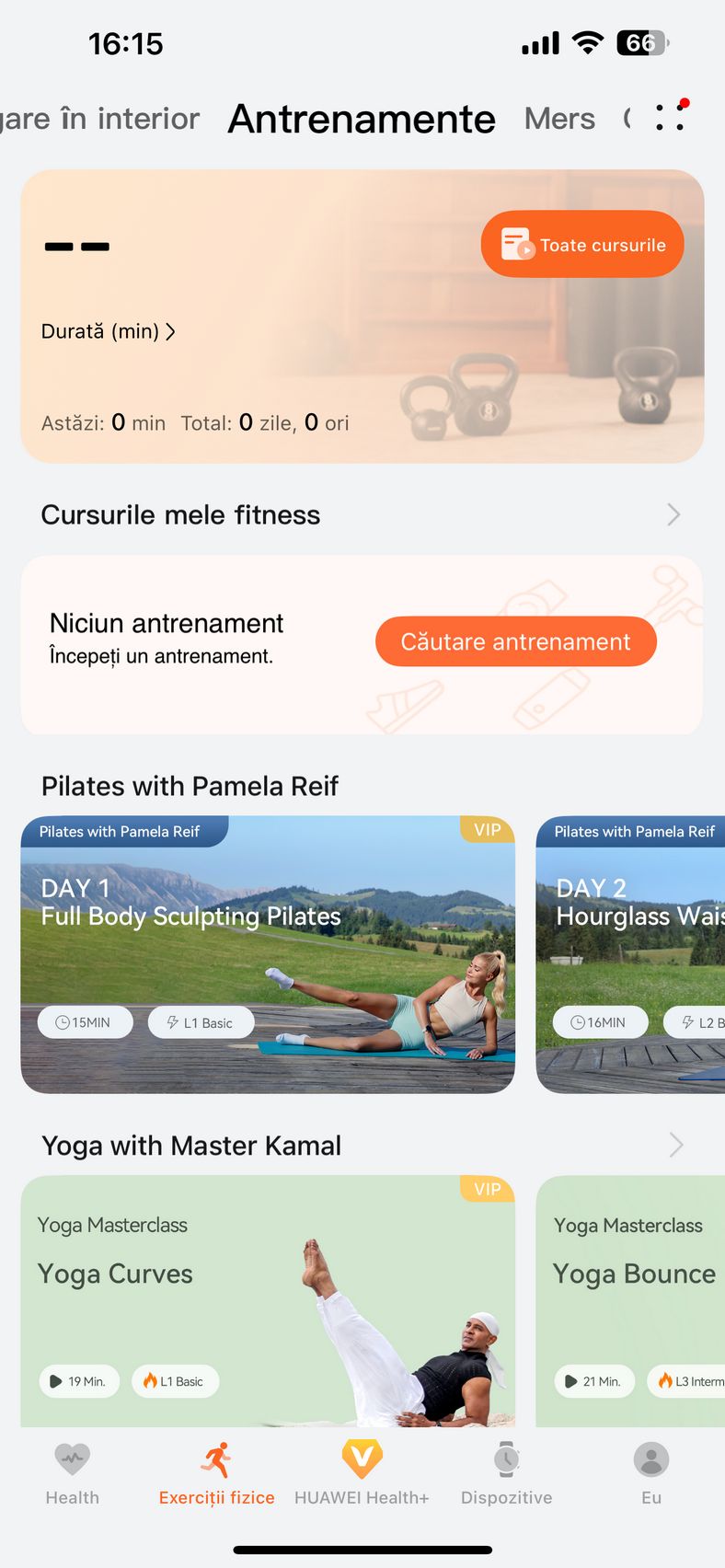Open the Dispozitive tab
This screenshot has height=1568, width=725.
coord(507,1474)
